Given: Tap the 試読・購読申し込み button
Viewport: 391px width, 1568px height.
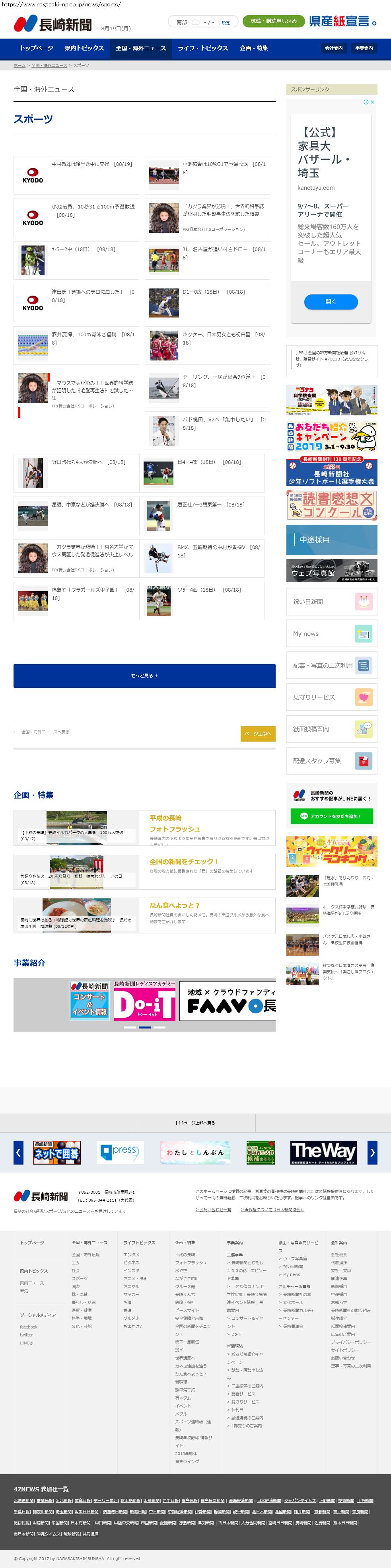Looking at the screenshot, I should [x=274, y=21].
